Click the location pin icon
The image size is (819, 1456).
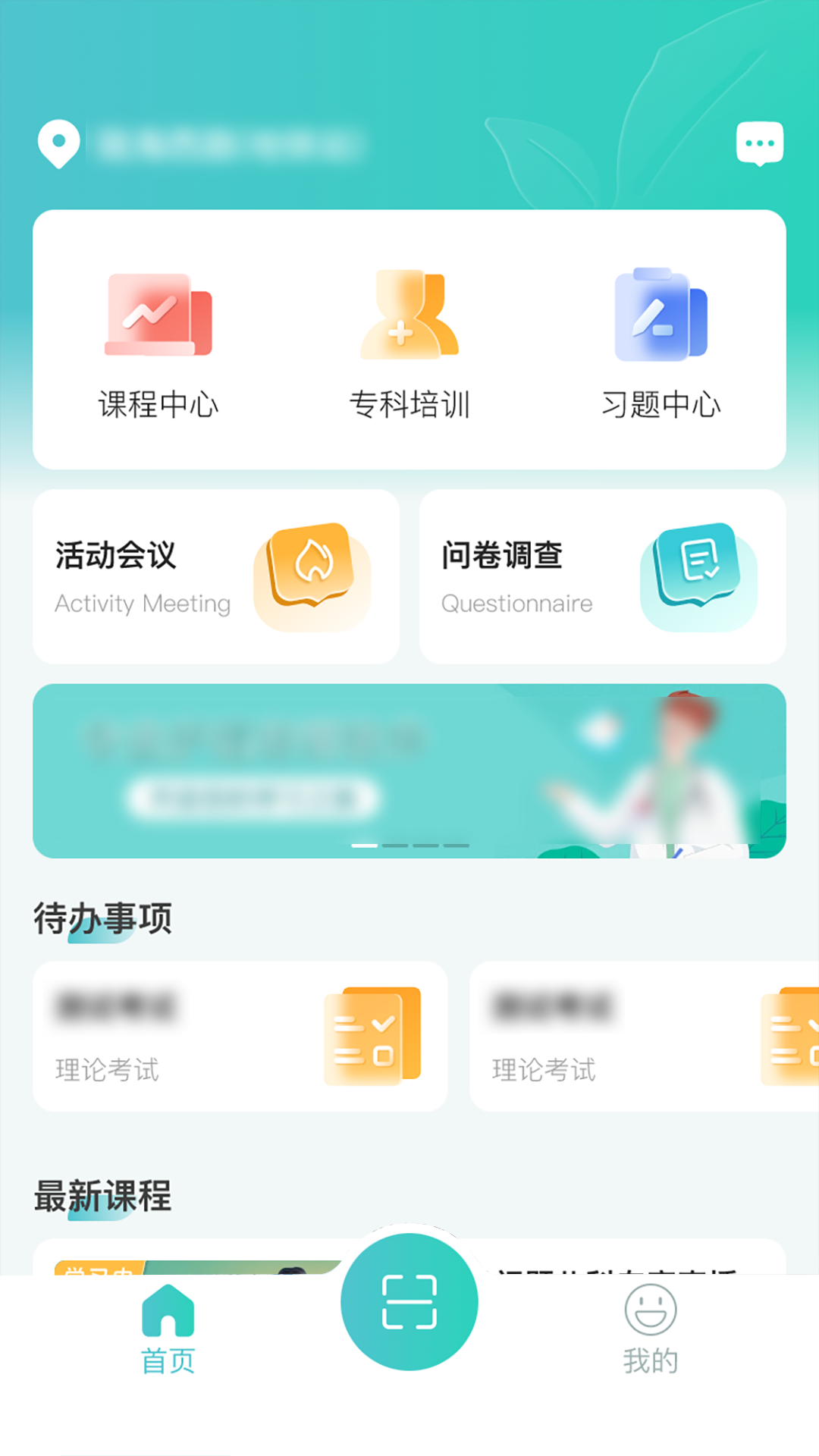pyautogui.click(x=59, y=144)
